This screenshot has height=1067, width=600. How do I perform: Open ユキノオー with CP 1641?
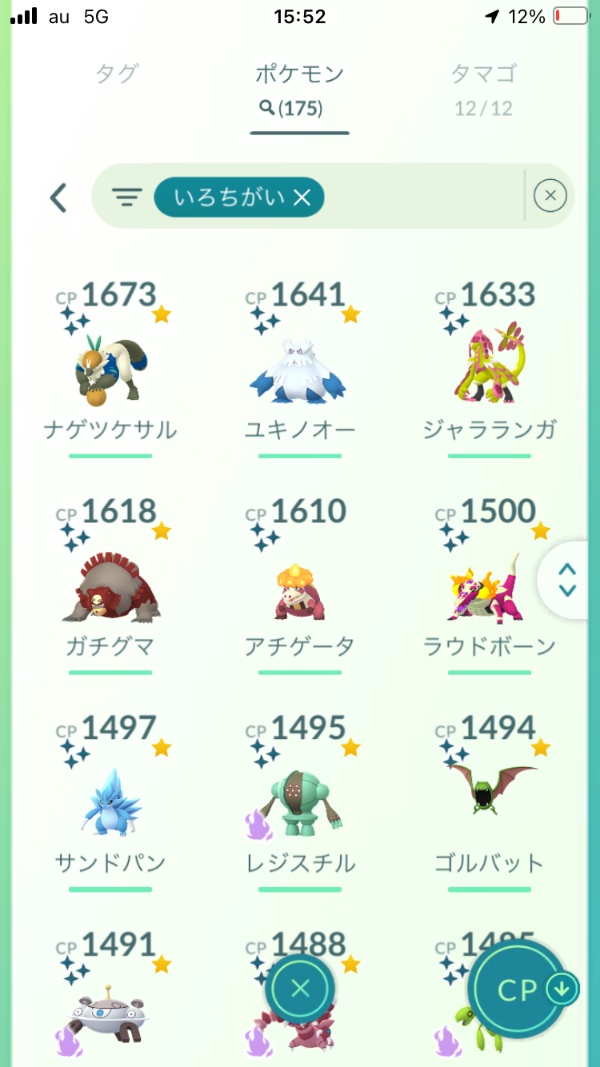coord(300,370)
